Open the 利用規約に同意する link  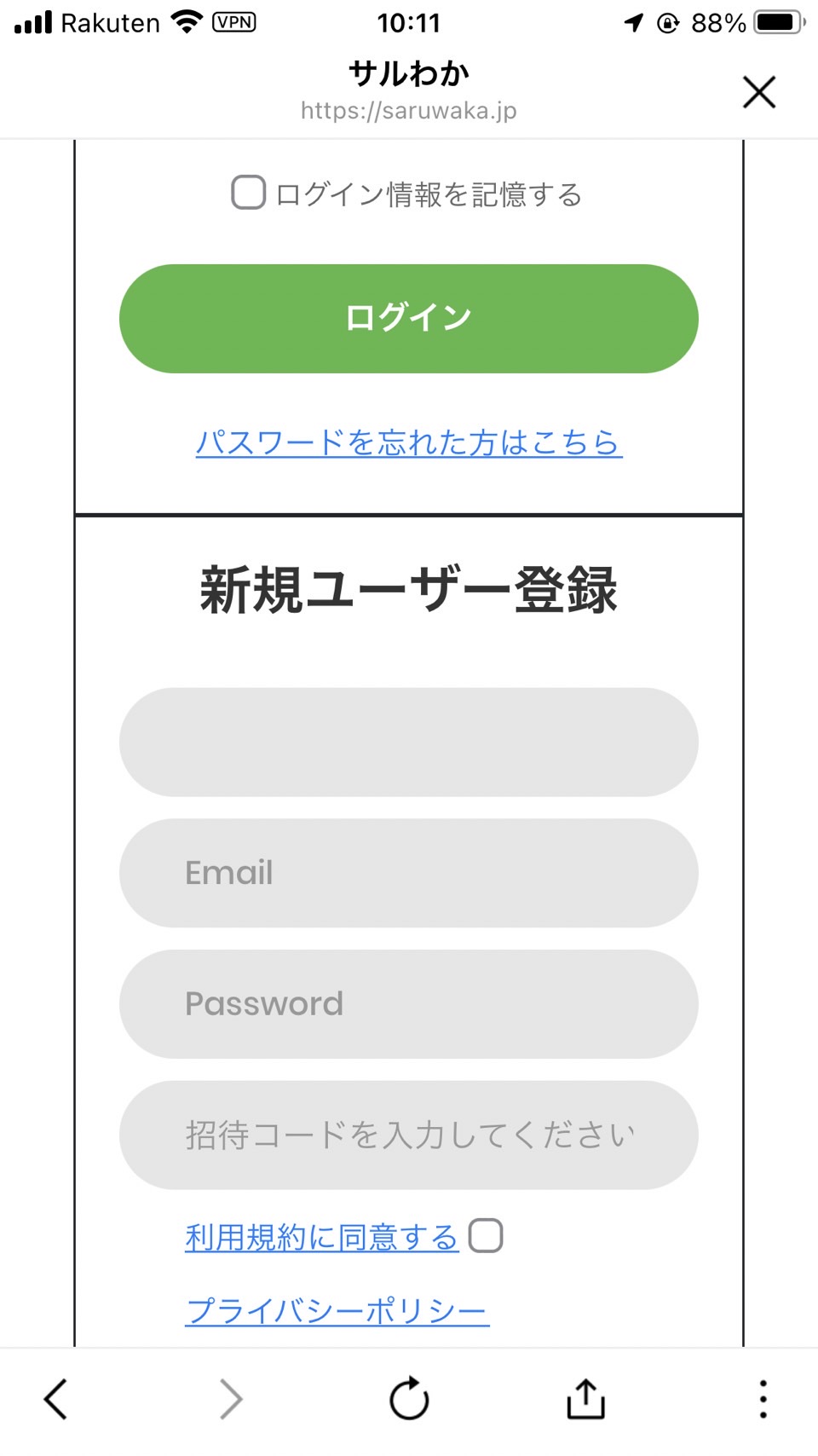click(322, 1237)
